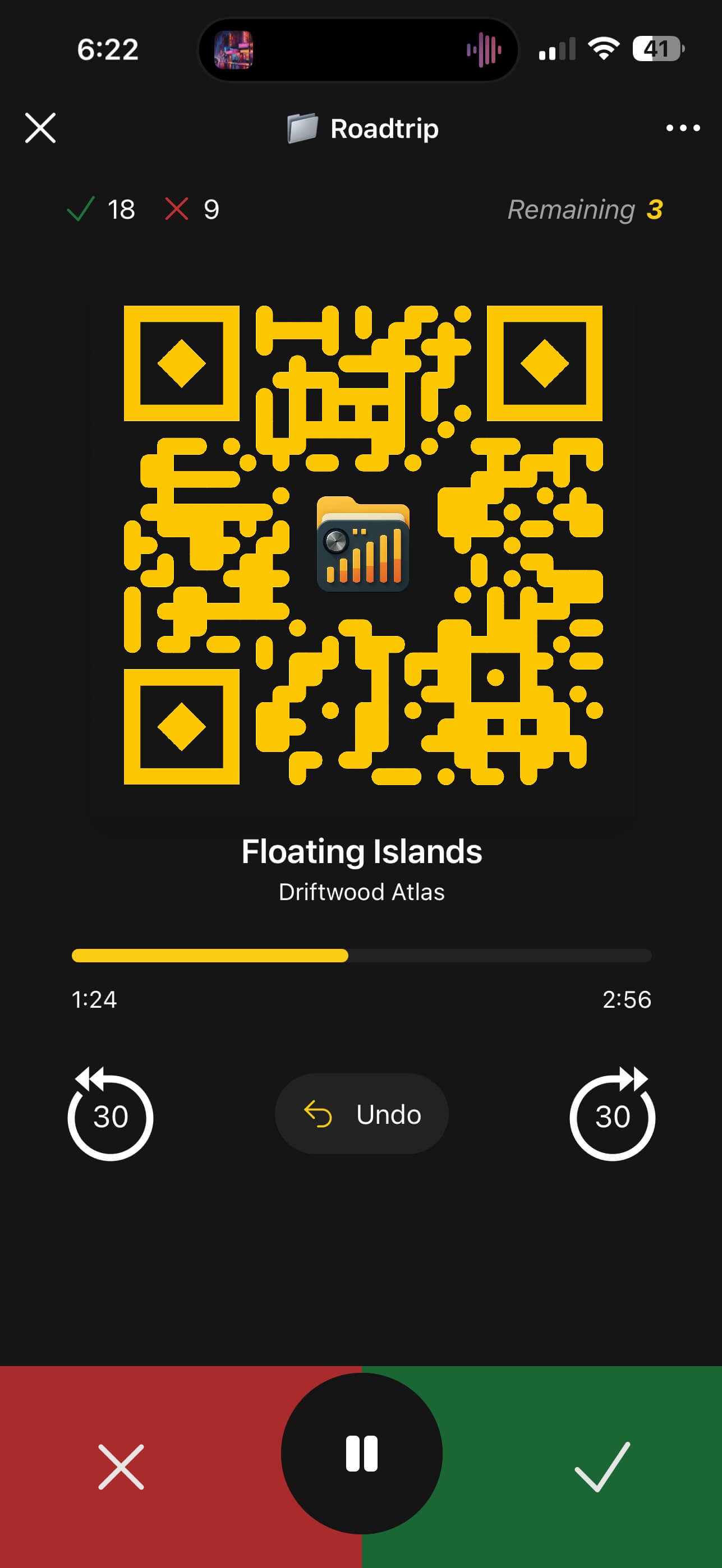This screenshot has width=722, height=1568.
Task: Seek within the yellow playback progress bar
Action: pyautogui.click(x=362, y=956)
